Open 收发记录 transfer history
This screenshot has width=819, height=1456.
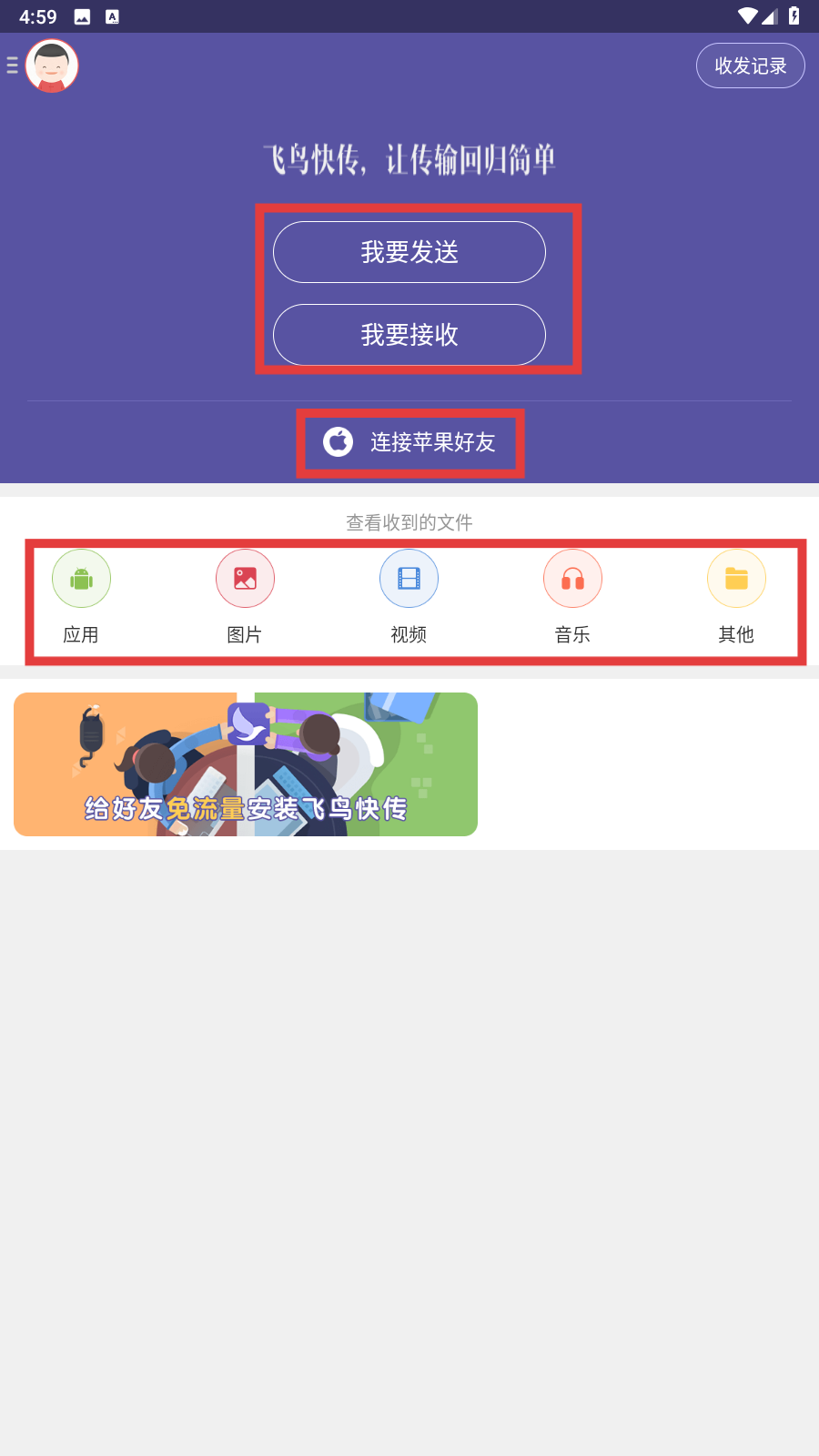(750, 66)
